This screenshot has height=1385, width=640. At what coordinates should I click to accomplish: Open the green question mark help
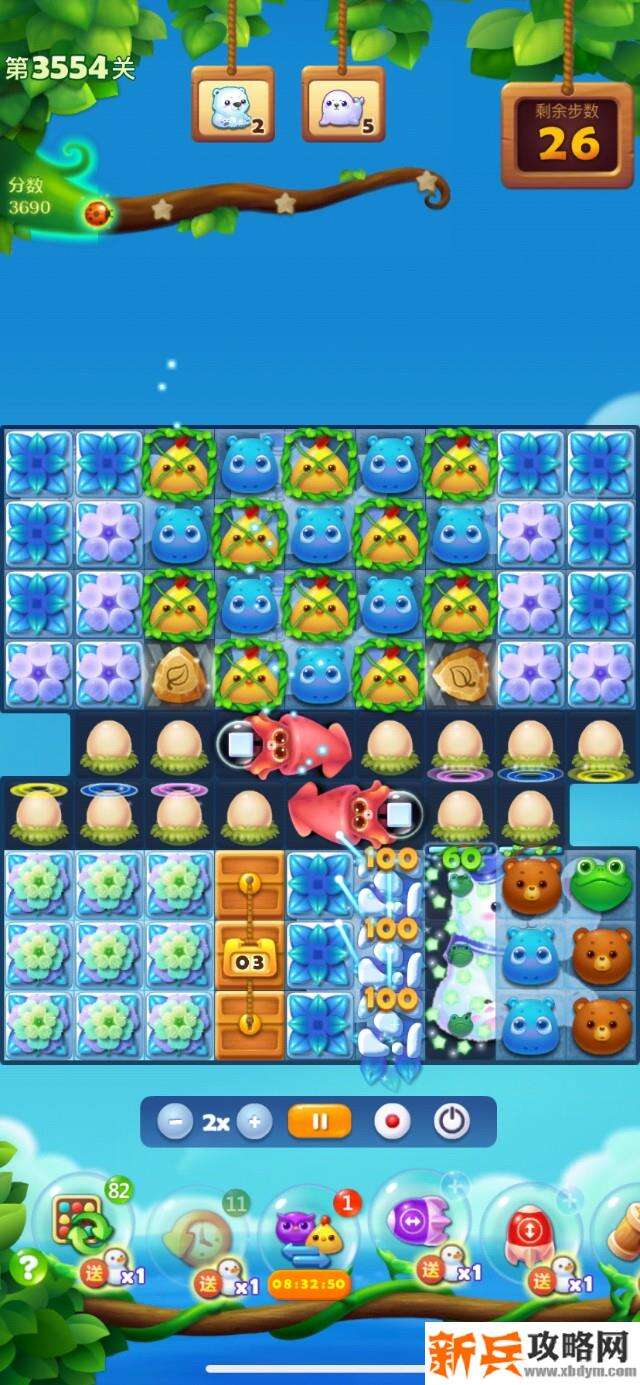[x=28, y=1268]
